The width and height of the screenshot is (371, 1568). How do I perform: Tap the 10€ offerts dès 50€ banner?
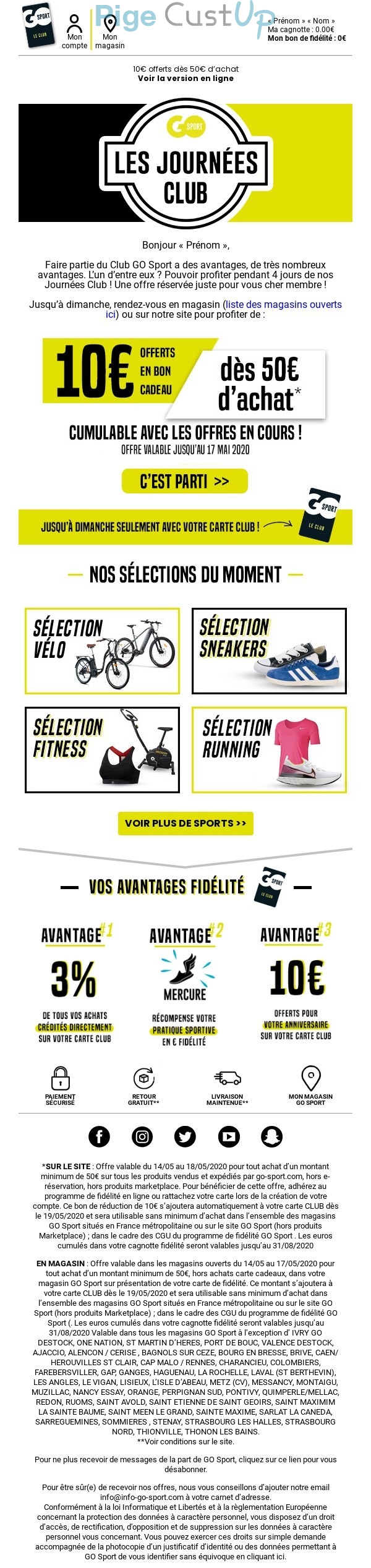pyautogui.click(x=184, y=377)
